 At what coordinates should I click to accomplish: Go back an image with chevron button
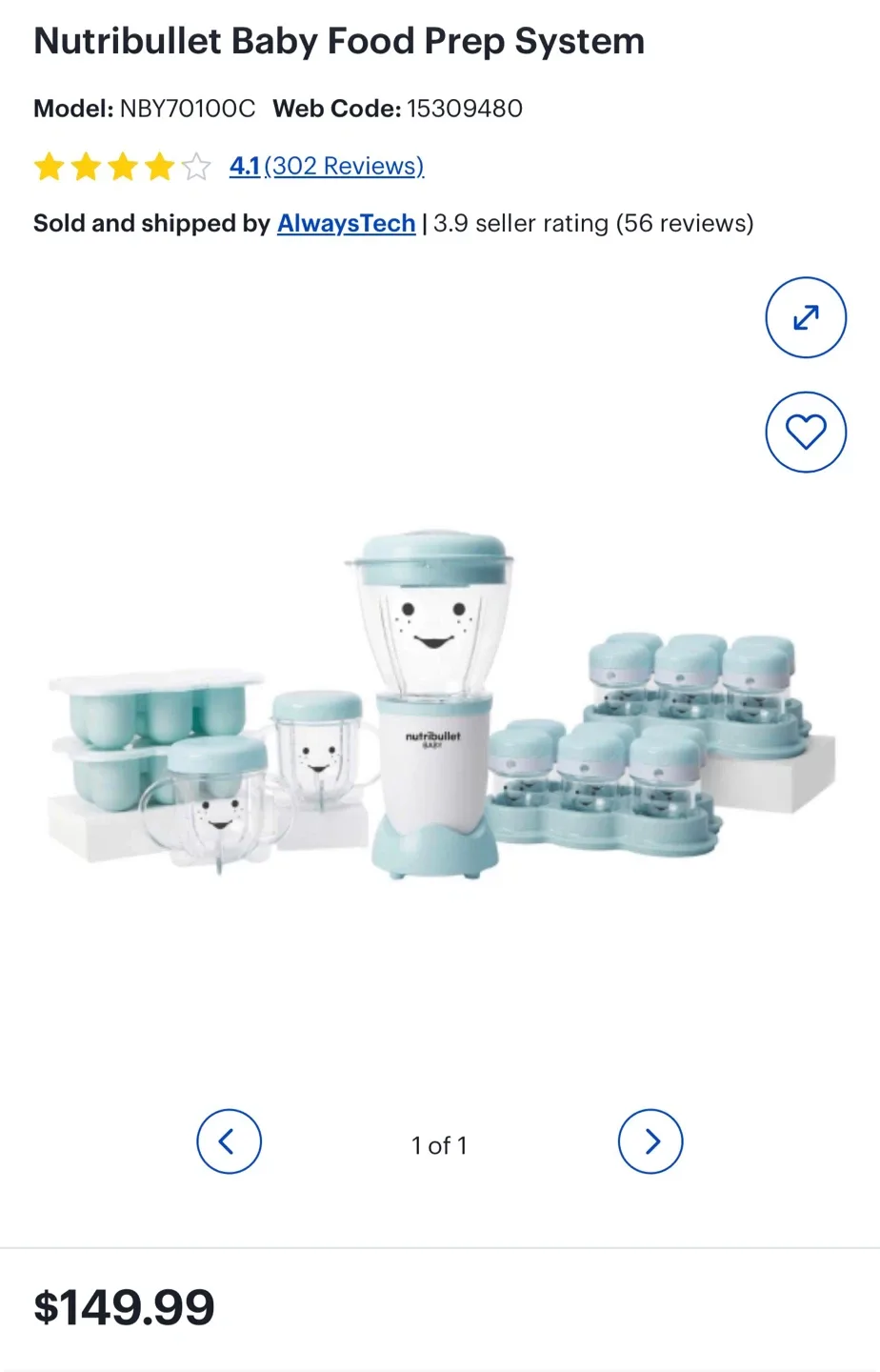point(229,1140)
